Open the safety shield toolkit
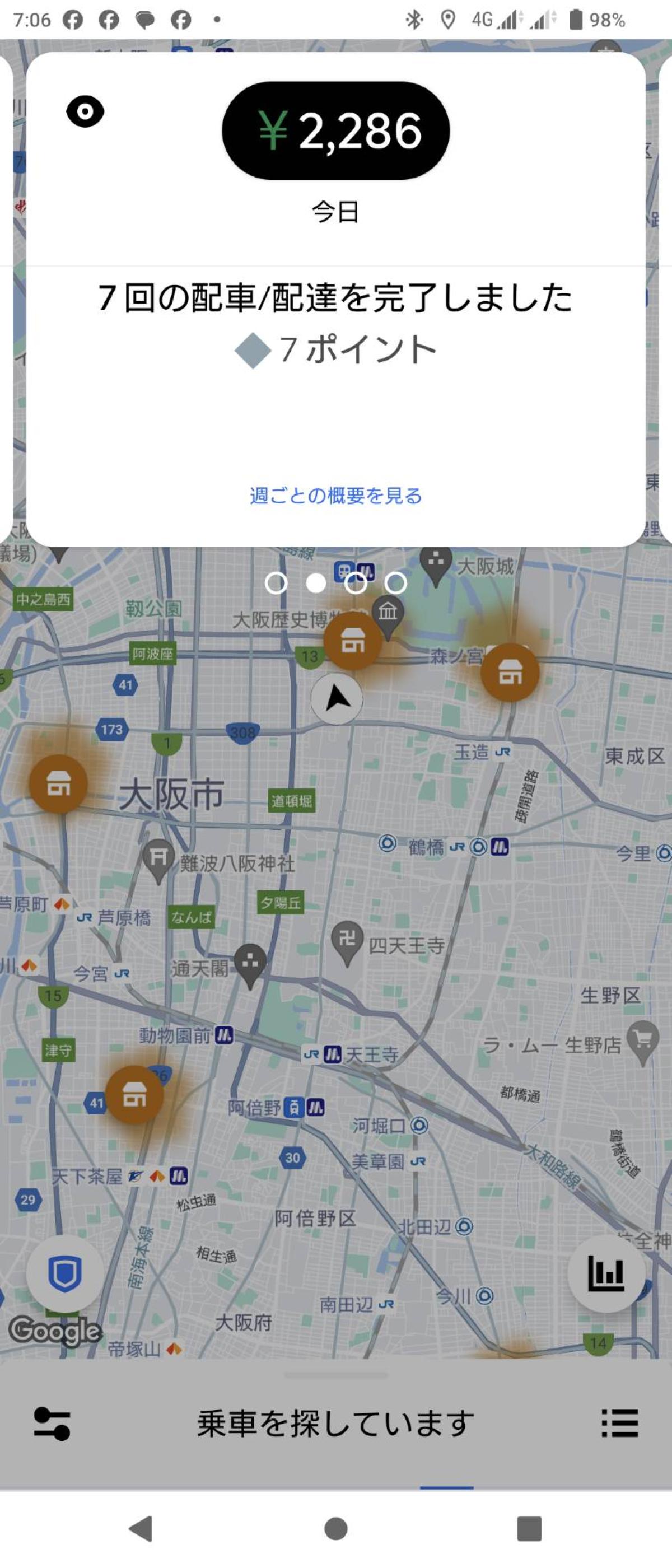This screenshot has height=1568, width=672. click(65, 1273)
